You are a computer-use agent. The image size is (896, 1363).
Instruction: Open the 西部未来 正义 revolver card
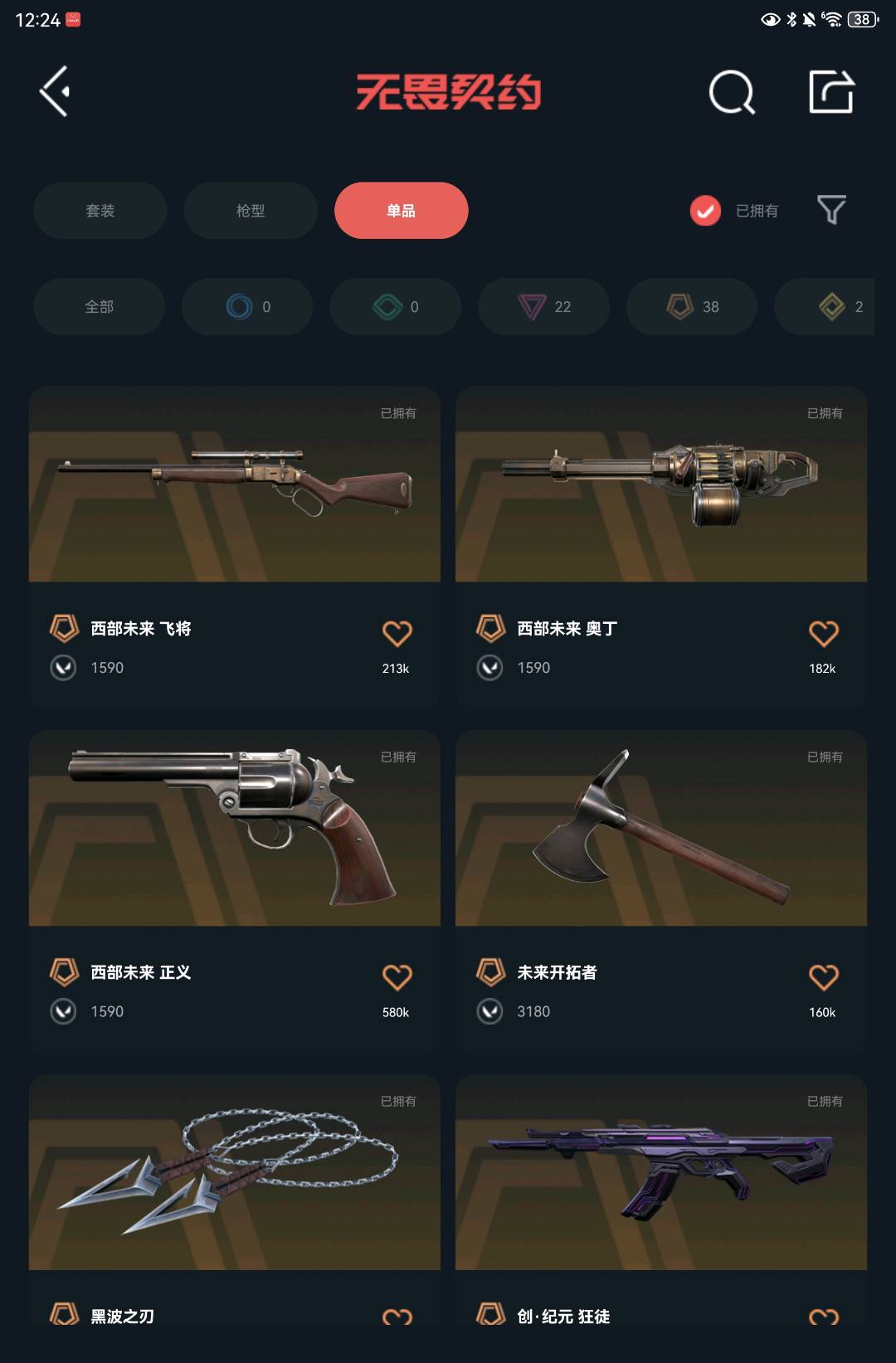click(234, 830)
